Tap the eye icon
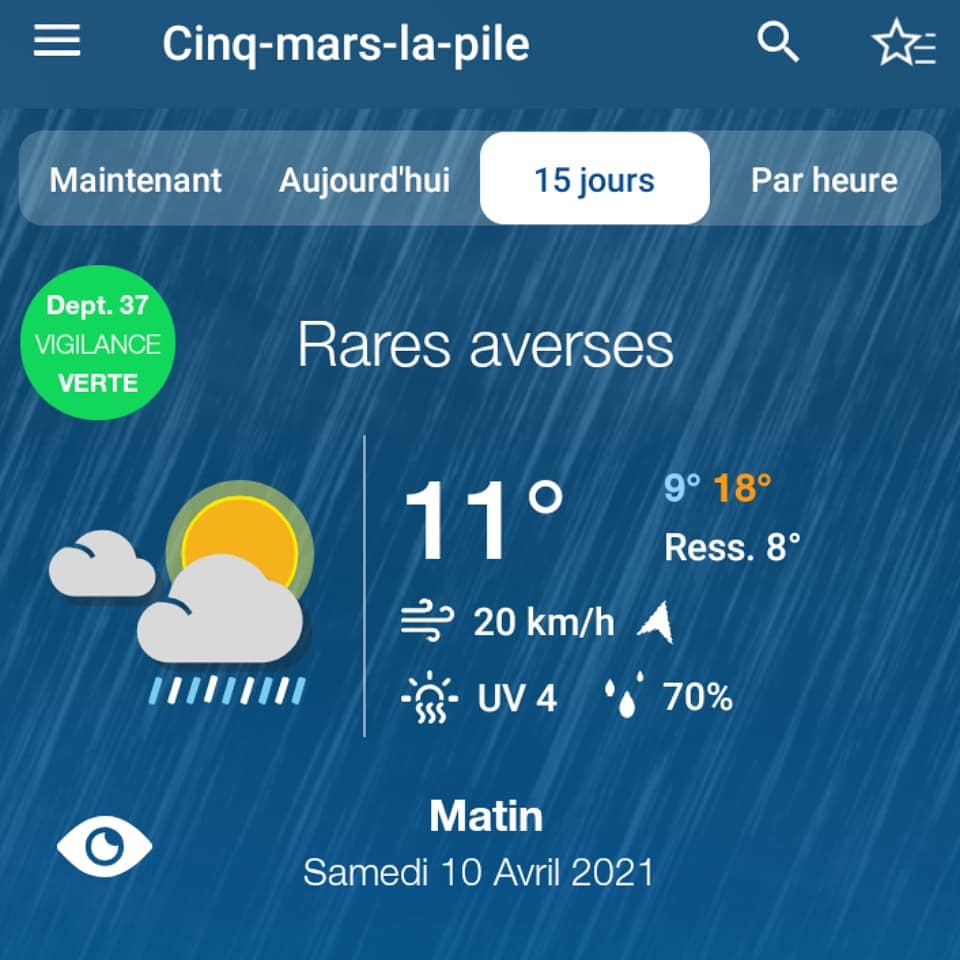960x960 pixels. (104, 846)
